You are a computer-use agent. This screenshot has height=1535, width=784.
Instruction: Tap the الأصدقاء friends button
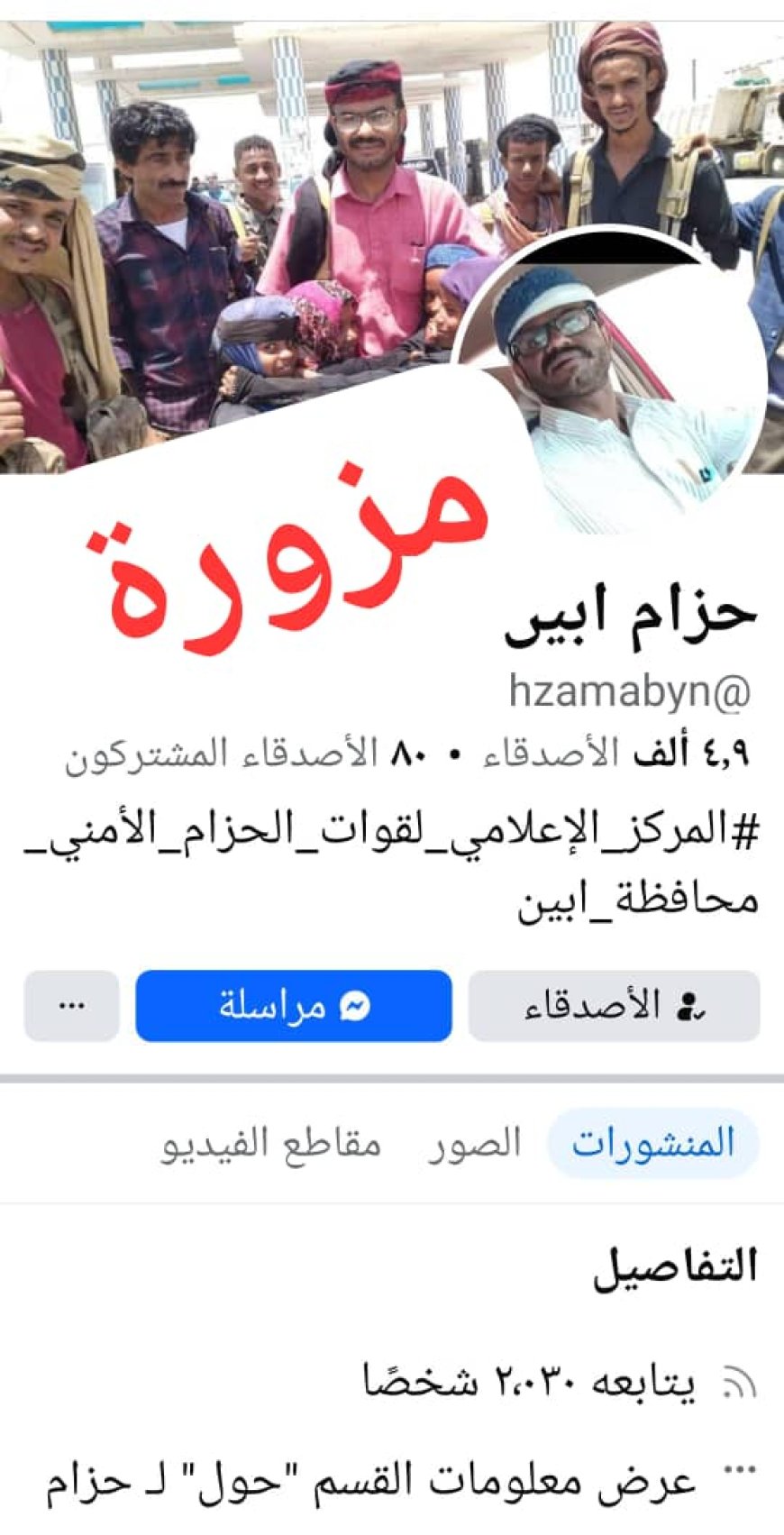point(614,1006)
